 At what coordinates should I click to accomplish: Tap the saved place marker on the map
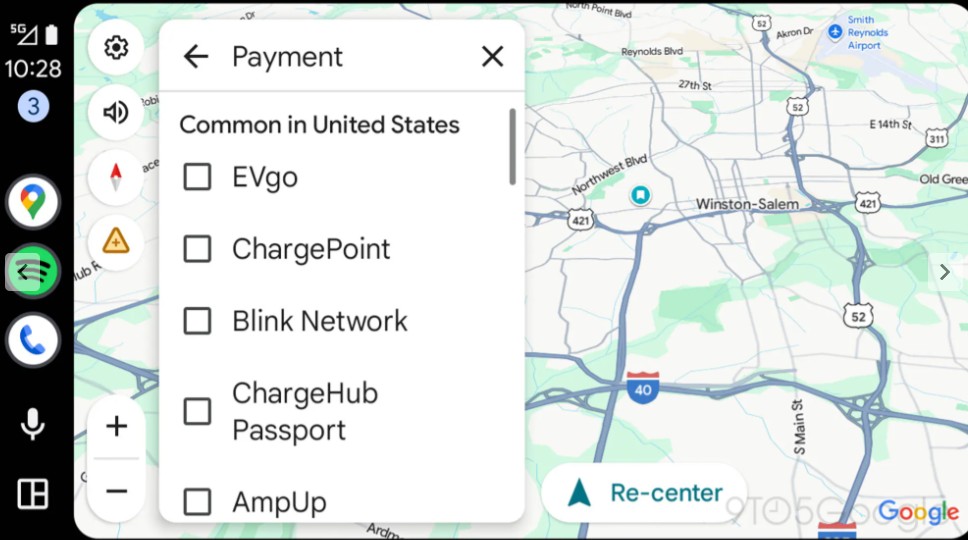[x=640, y=195]
